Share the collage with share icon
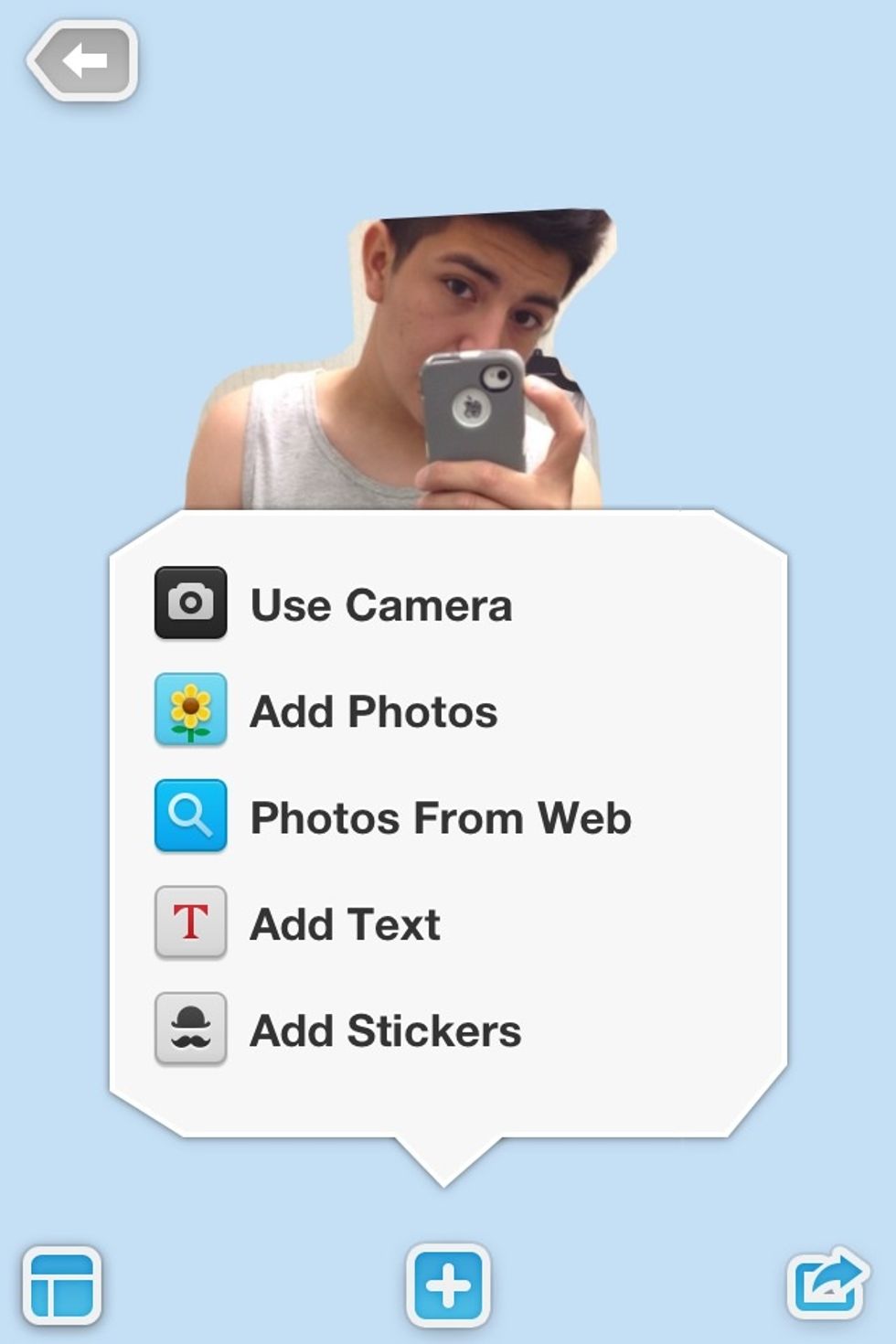 827,1283
